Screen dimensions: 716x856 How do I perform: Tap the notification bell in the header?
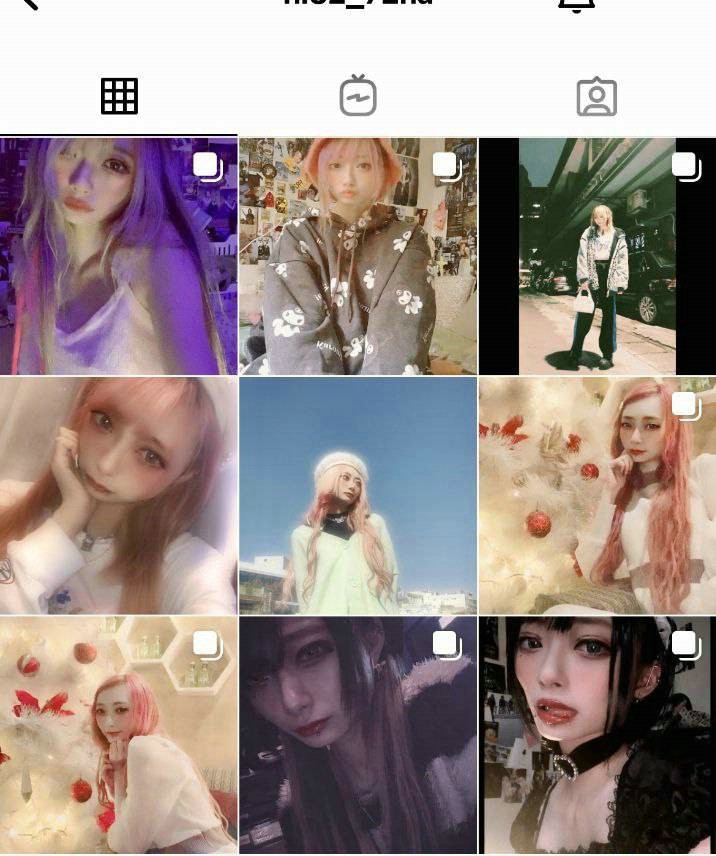(576, 4)
